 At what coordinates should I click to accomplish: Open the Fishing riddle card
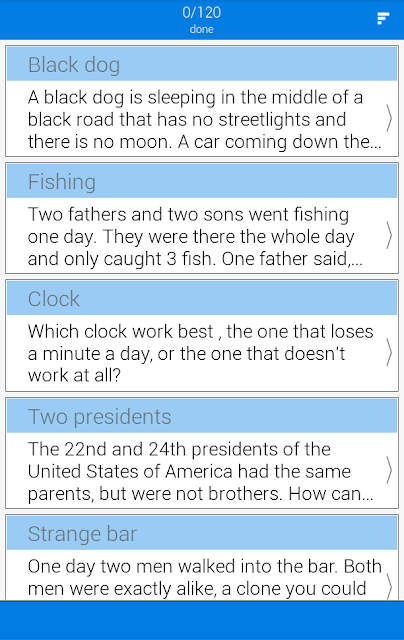tap(202, 218)
